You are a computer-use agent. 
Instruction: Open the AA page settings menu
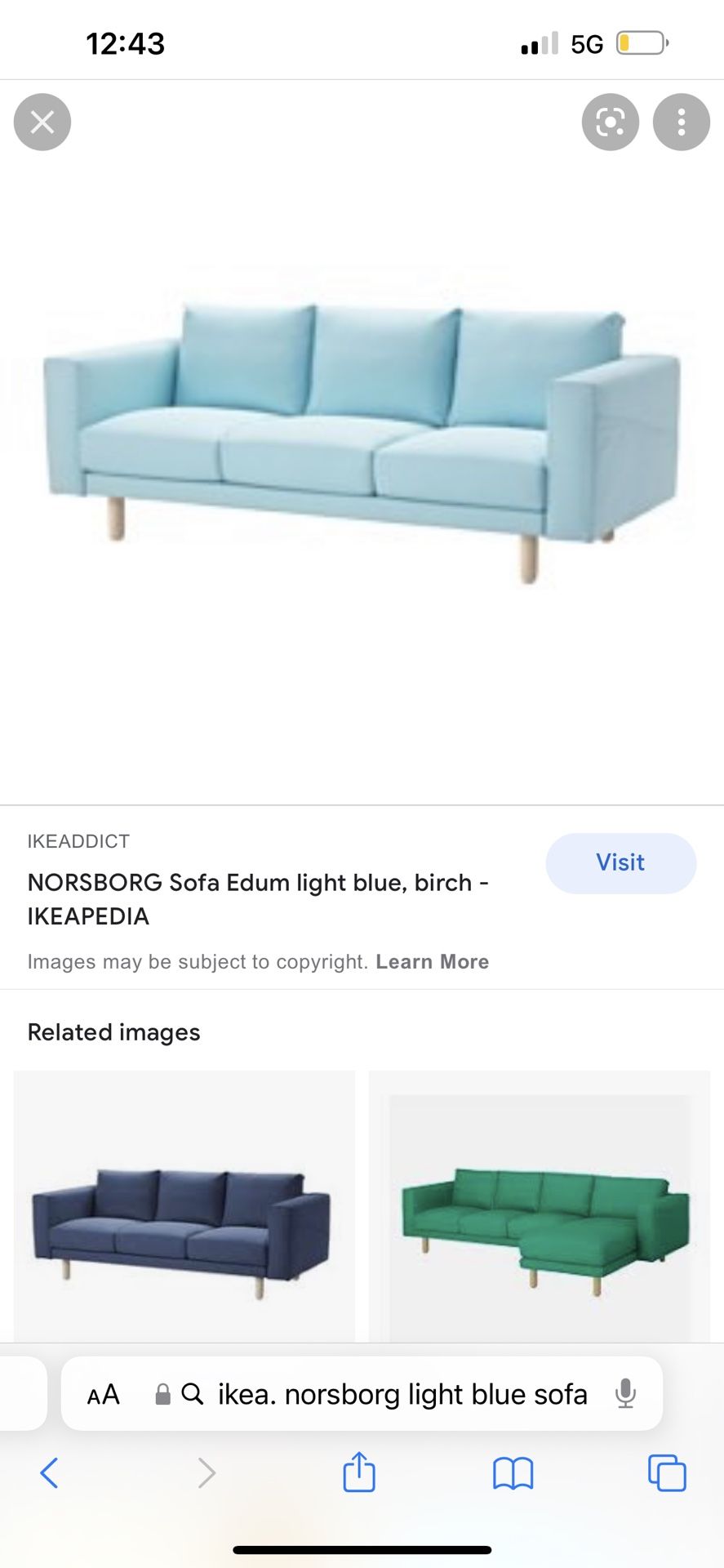click(103, 1394)
